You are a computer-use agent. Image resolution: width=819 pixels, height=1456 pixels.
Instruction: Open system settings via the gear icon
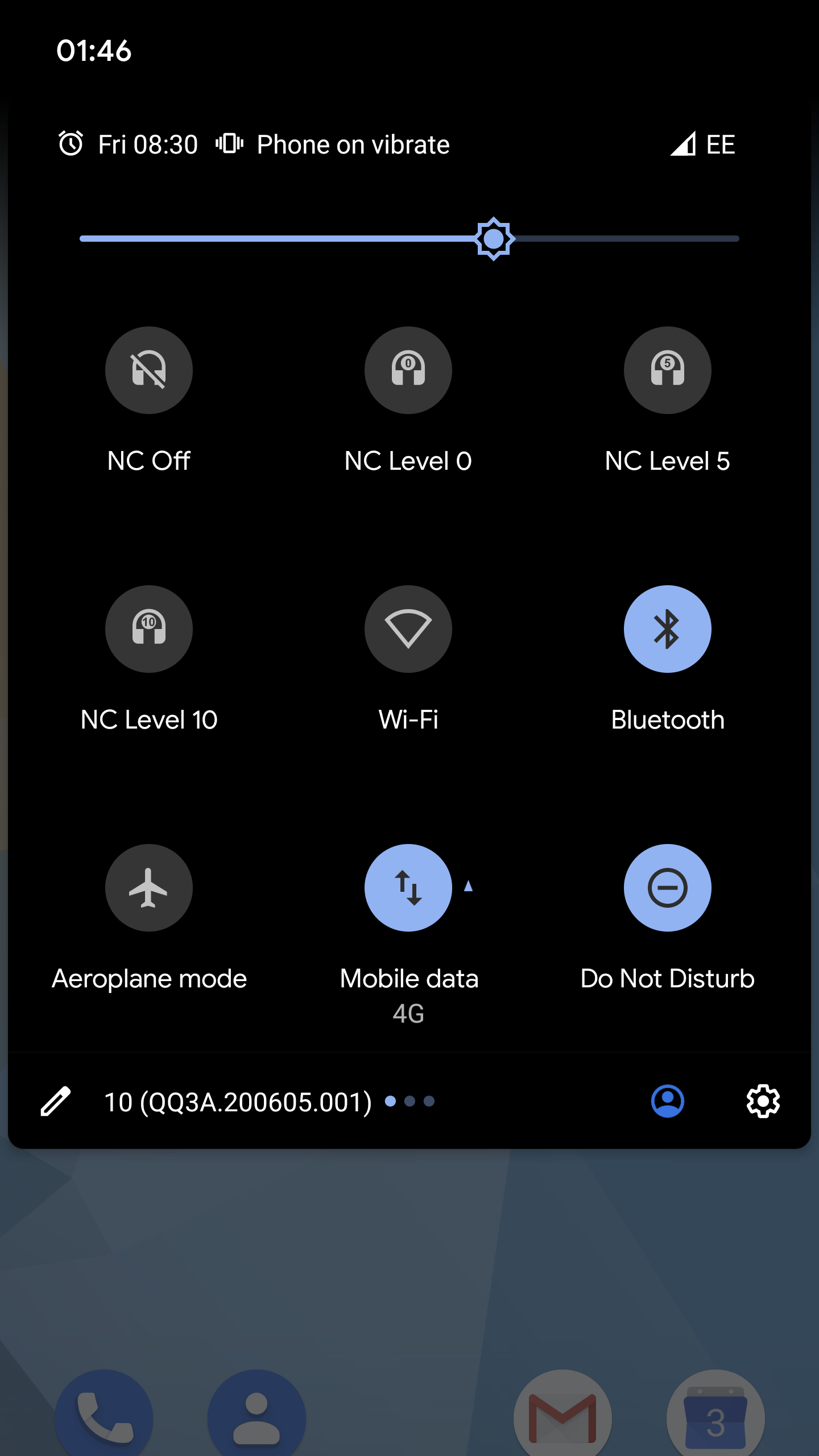point(763,1102)
